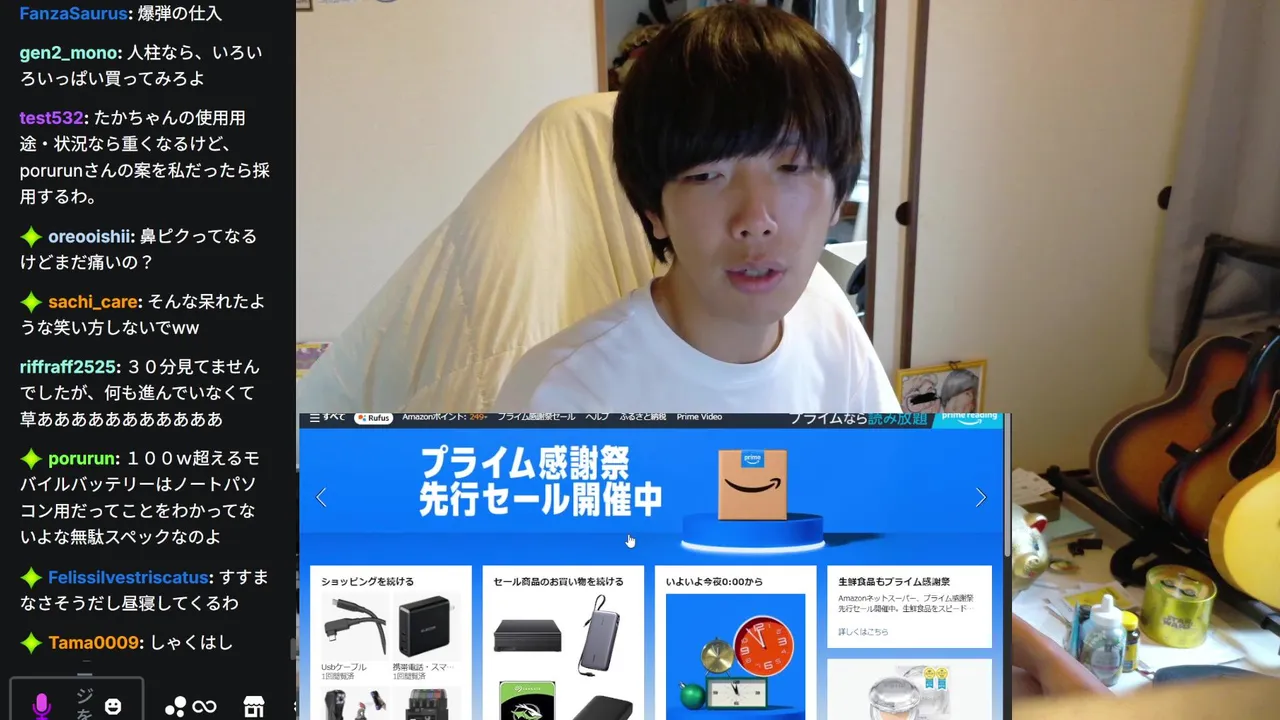View Tama0009's chat profile
Viewport: 1280px width, 720px height.
coord(93,643)
